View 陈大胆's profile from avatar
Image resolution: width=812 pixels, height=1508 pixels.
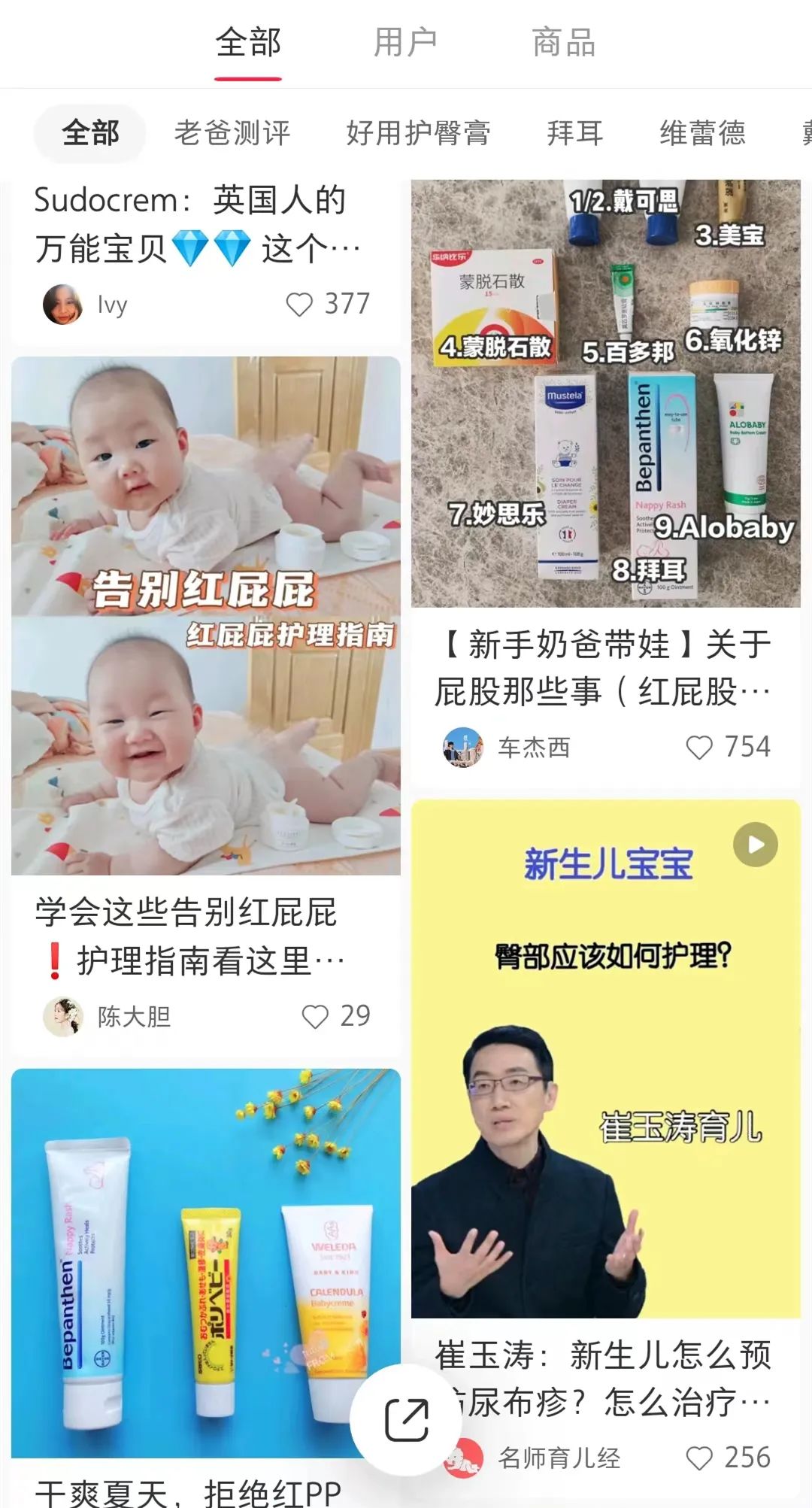click(63, 1017)
